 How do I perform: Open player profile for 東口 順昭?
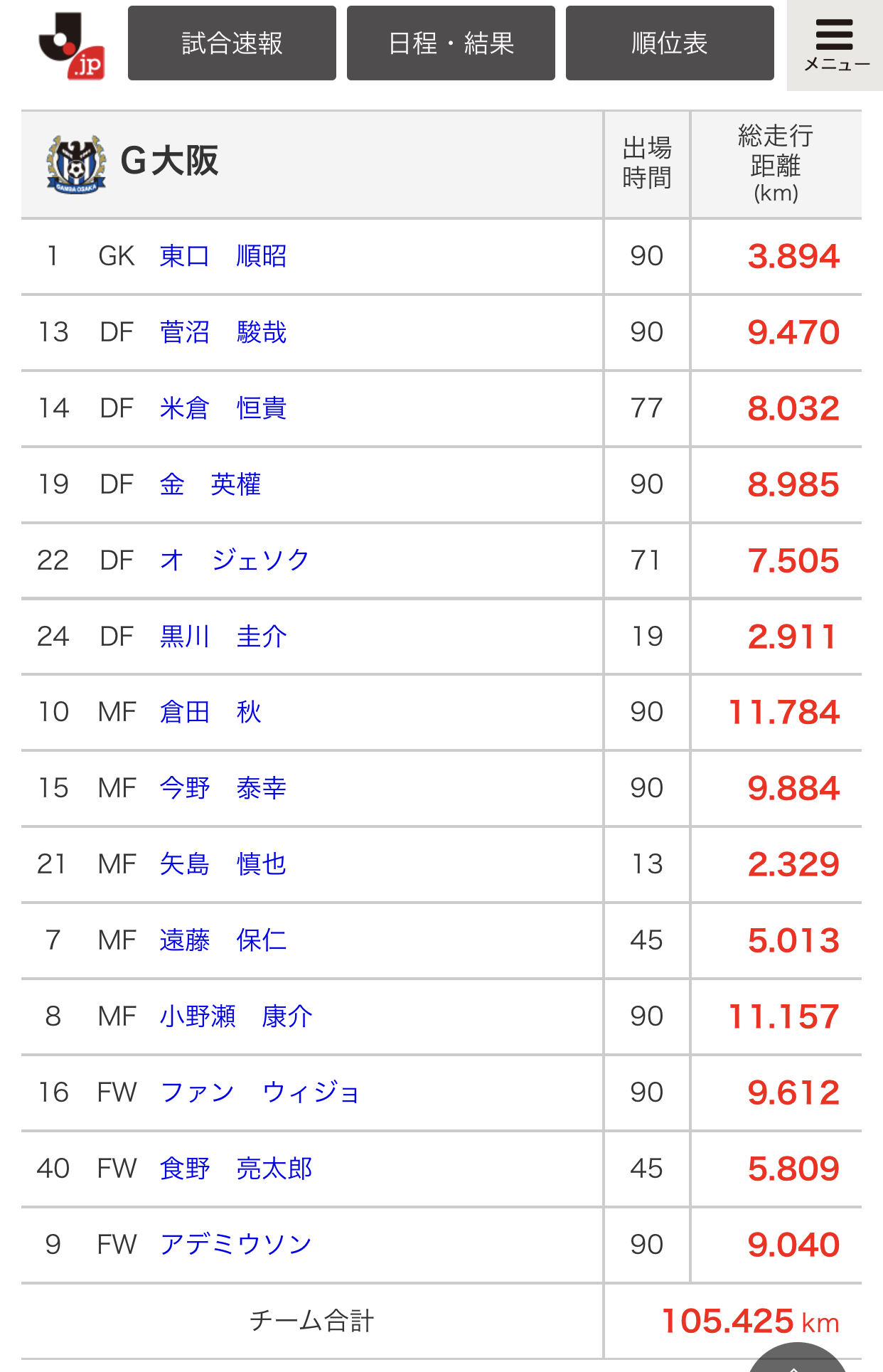tap(223, 256)
